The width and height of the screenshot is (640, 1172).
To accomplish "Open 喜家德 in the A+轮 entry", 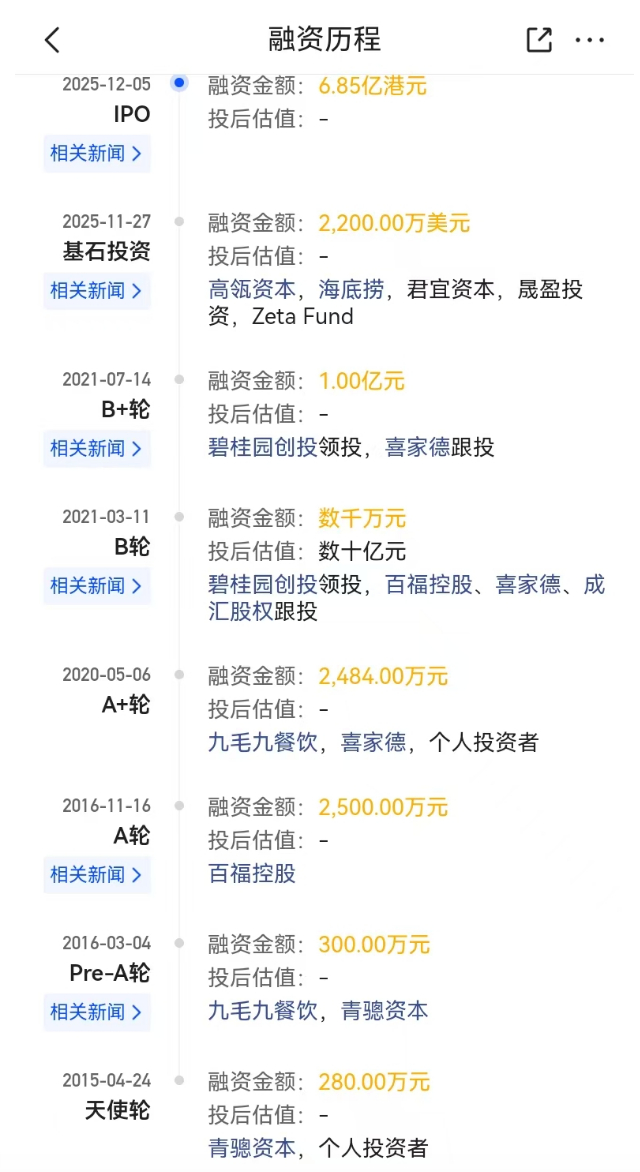I will [x=374, y=742].
